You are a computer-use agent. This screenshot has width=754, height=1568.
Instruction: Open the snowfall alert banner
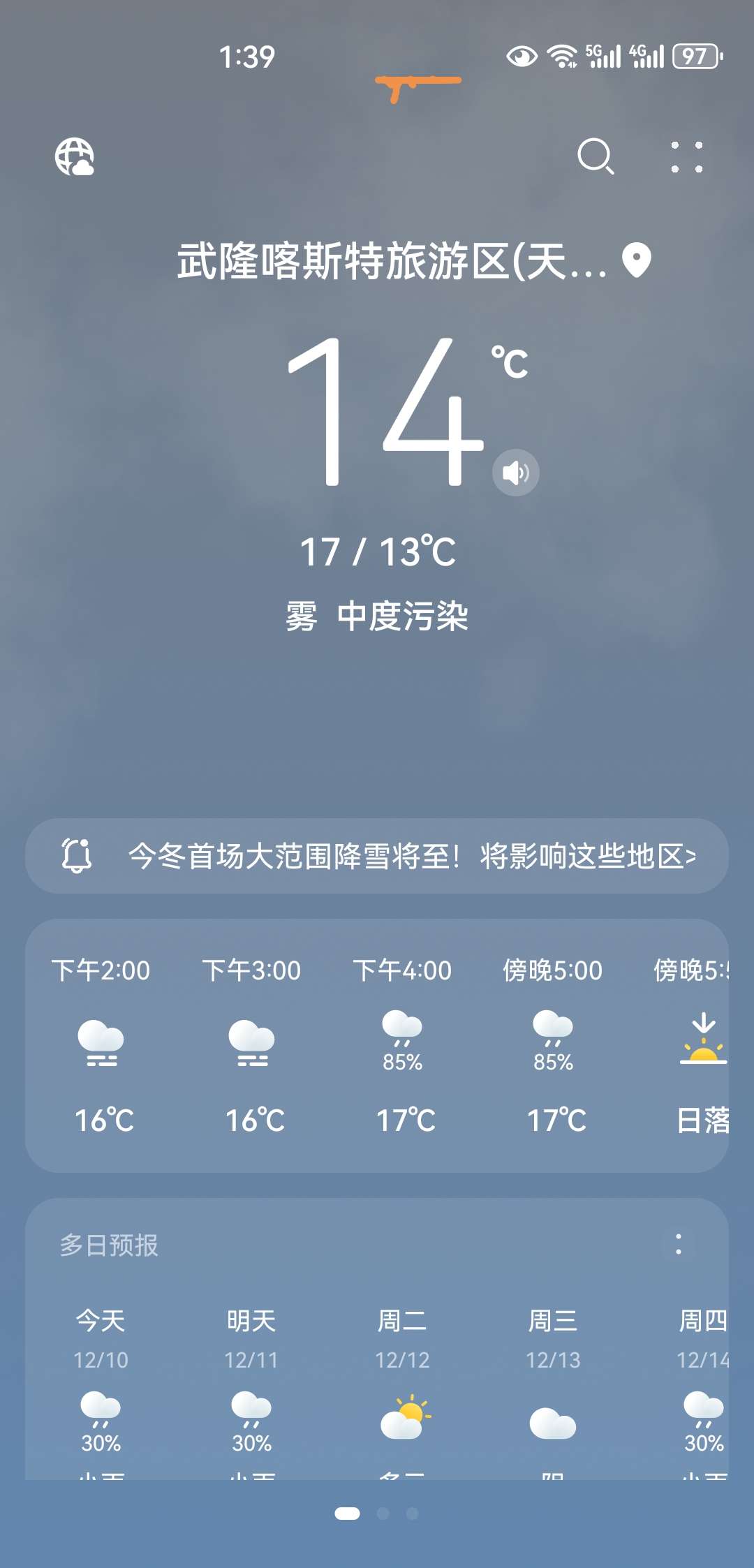point(377,856)
